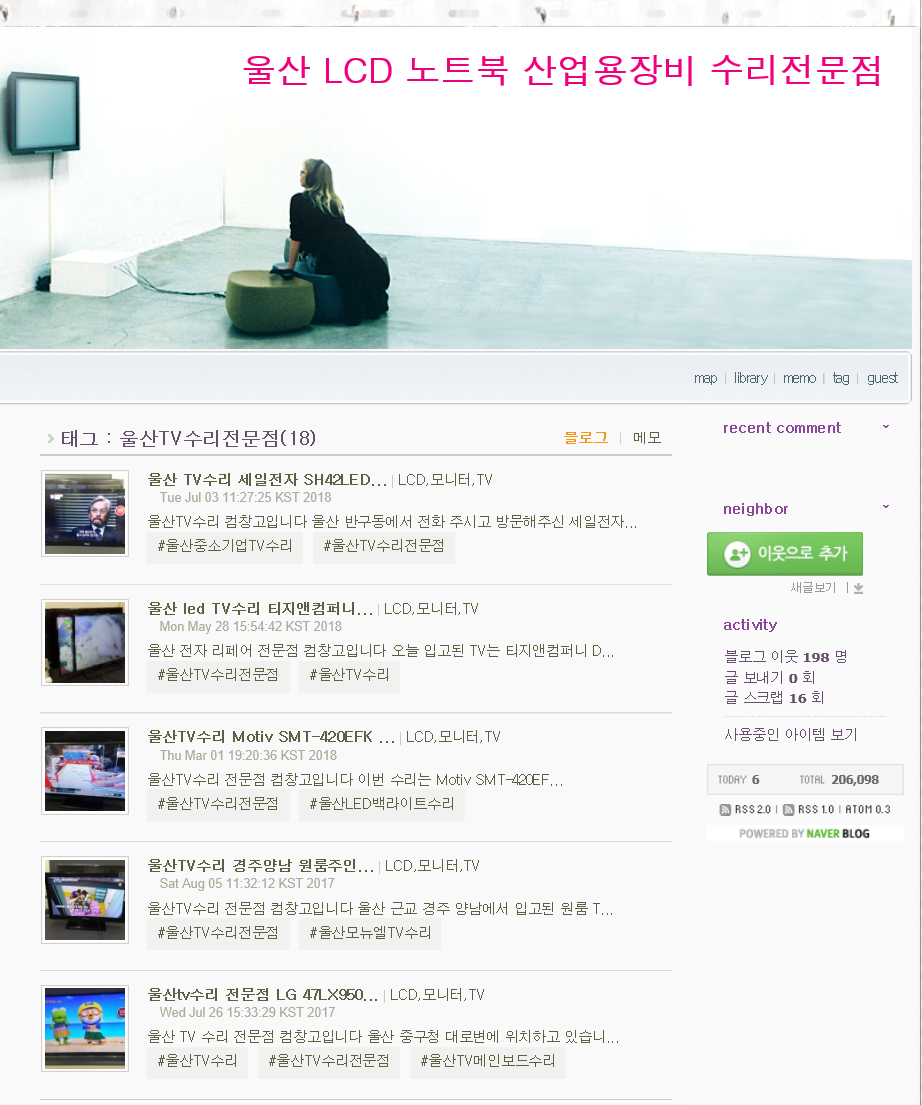
Task: Tap the #울산TV메인보드수리 tag chip
Action: pyautogui.click(x=487, y=1061)
